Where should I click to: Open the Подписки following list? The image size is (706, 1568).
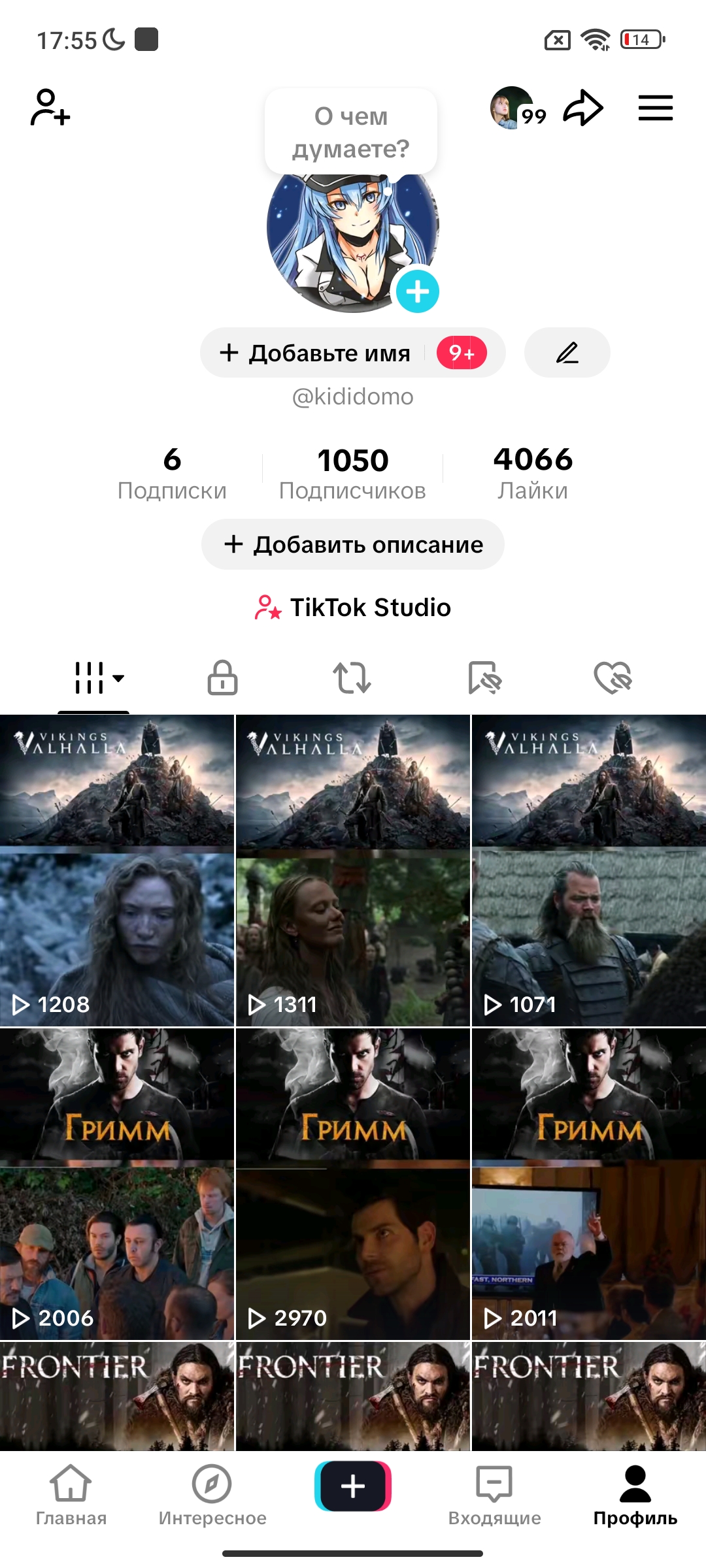[x=172, y=473]
